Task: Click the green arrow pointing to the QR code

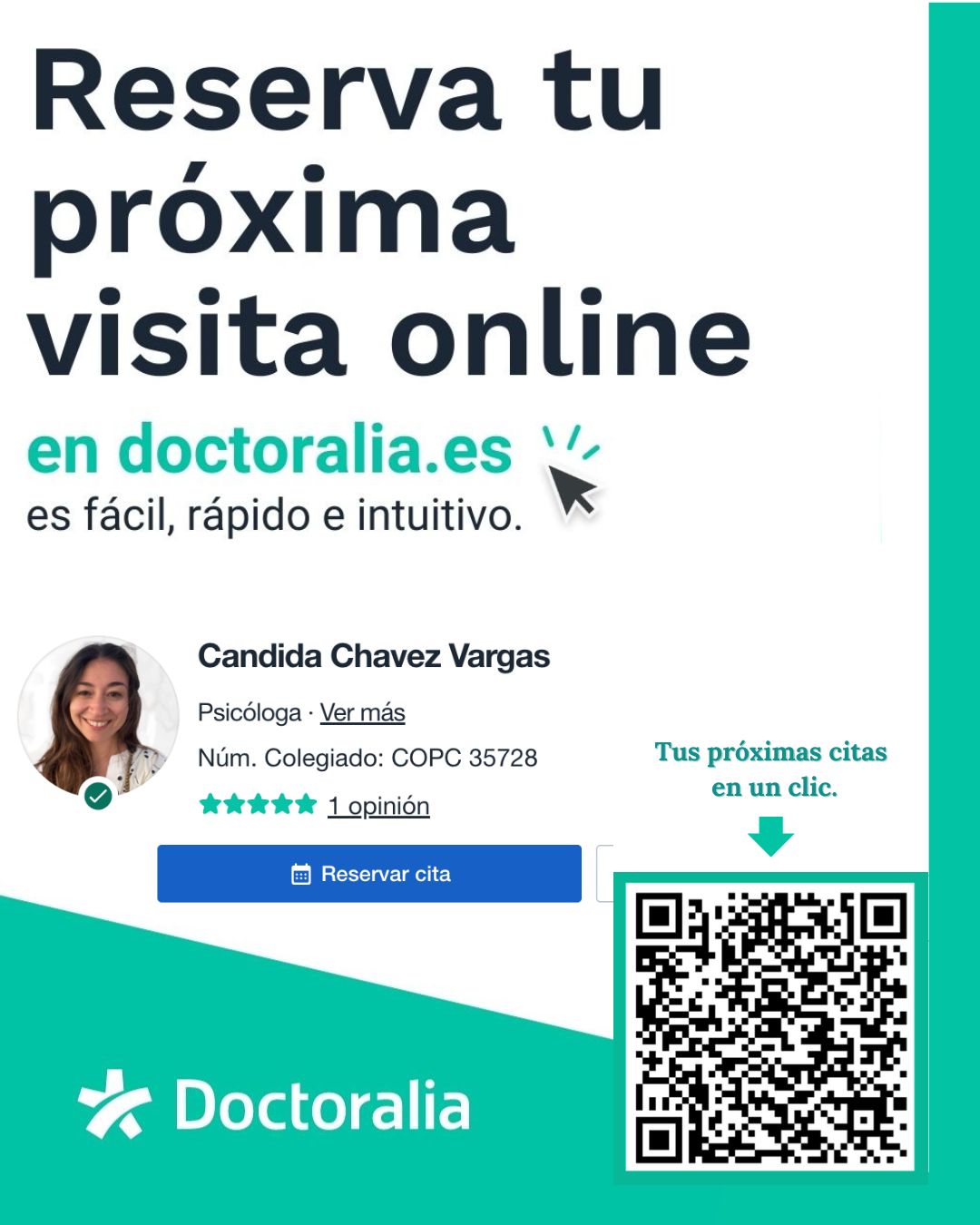Action: pyautogui.click(x=770, y=835)
